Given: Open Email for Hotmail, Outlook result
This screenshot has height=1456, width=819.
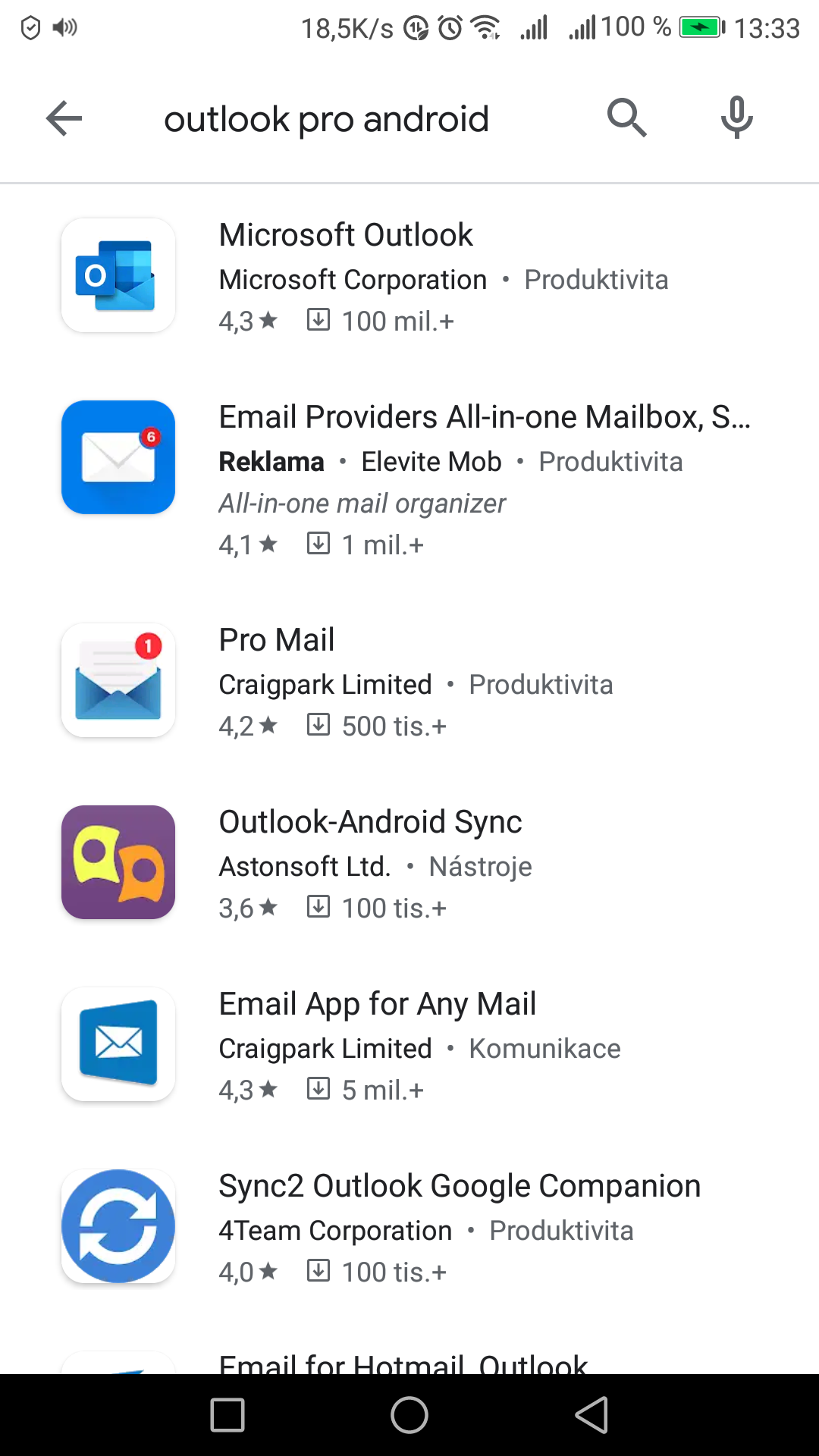Looking at the screenshot, I should click(403, 1363).
